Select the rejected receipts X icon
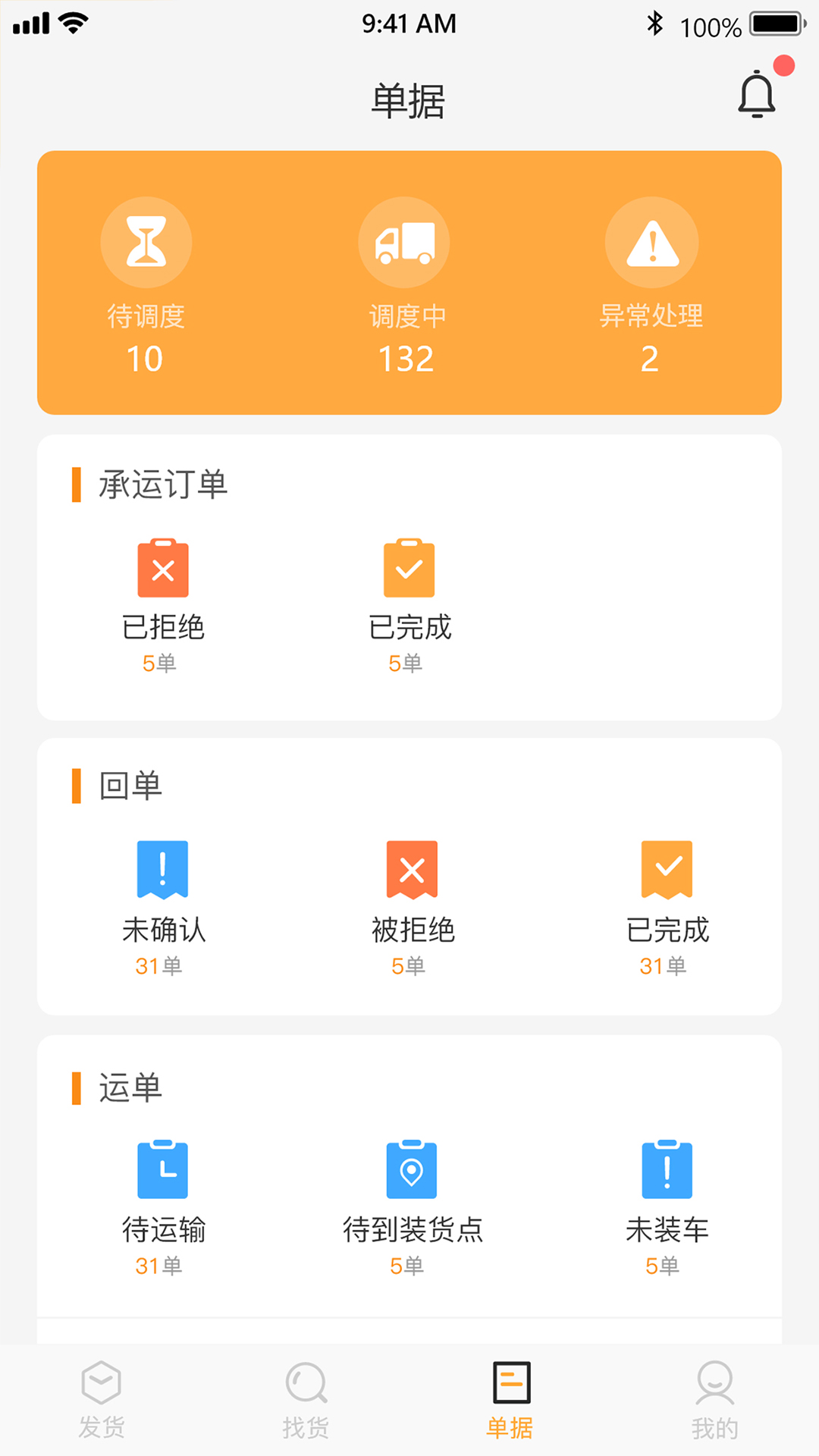Image resolution: width=819 pixels, height=1456 pixels. tap(410, 872)
